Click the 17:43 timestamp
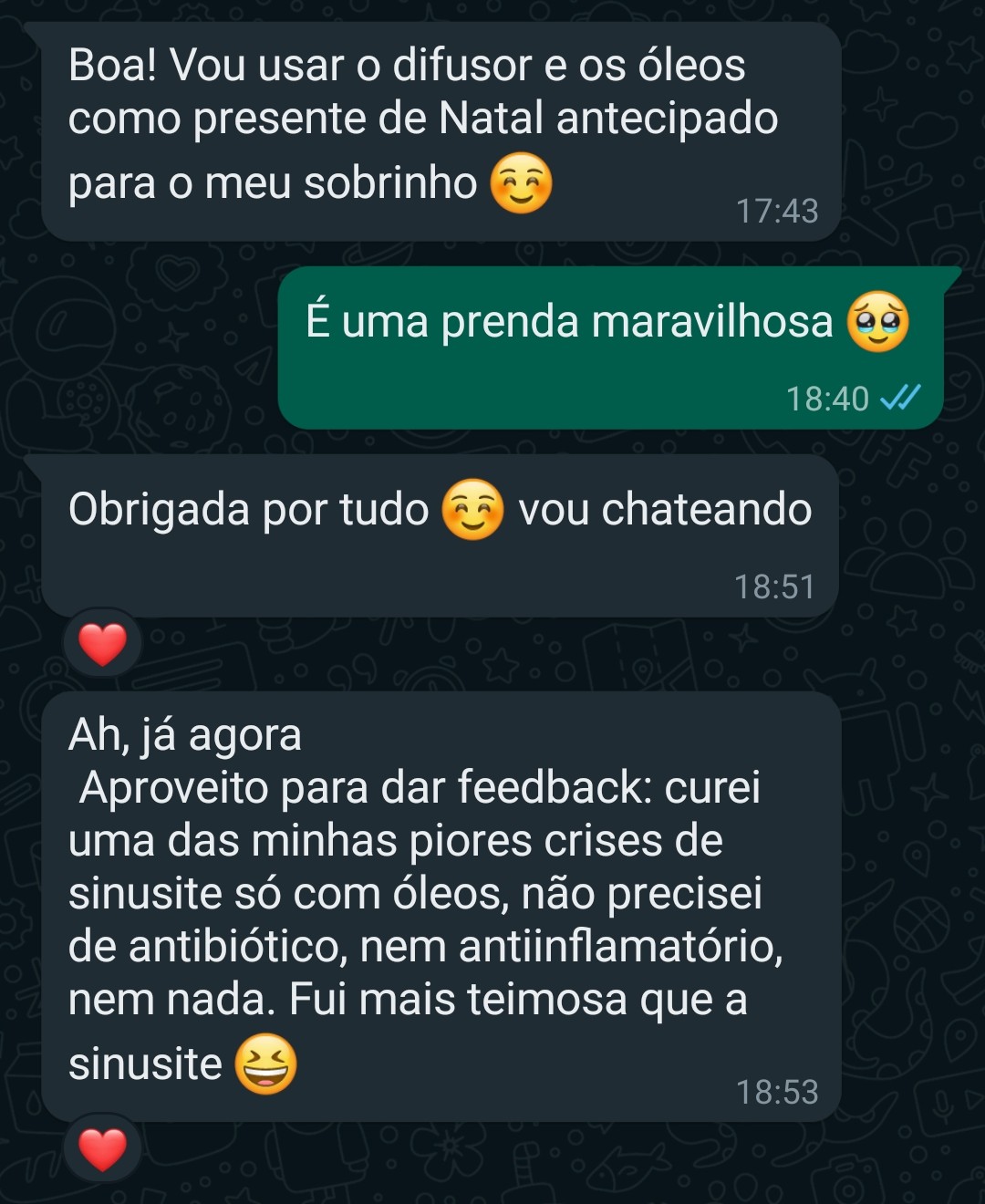This screenshot has width=985, height=1204. coord(780,210)
